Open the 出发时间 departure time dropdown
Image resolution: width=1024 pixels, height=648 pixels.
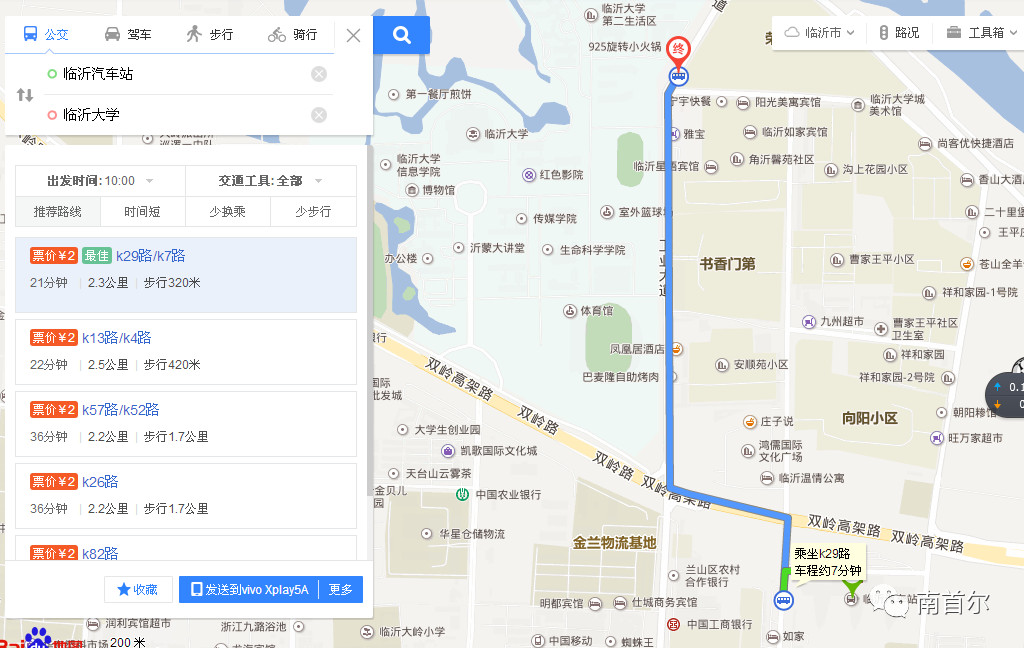pyautogui.click(x=100, y=181)
